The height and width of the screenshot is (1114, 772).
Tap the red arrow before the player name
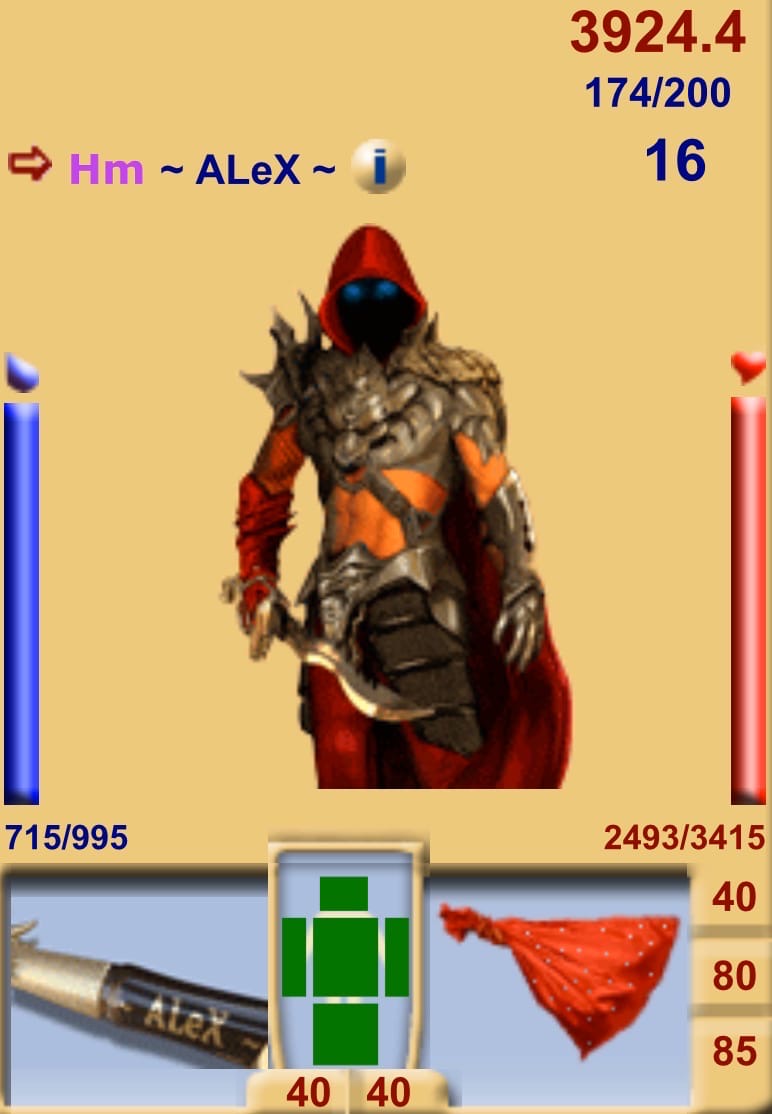[x=30, y=163]
